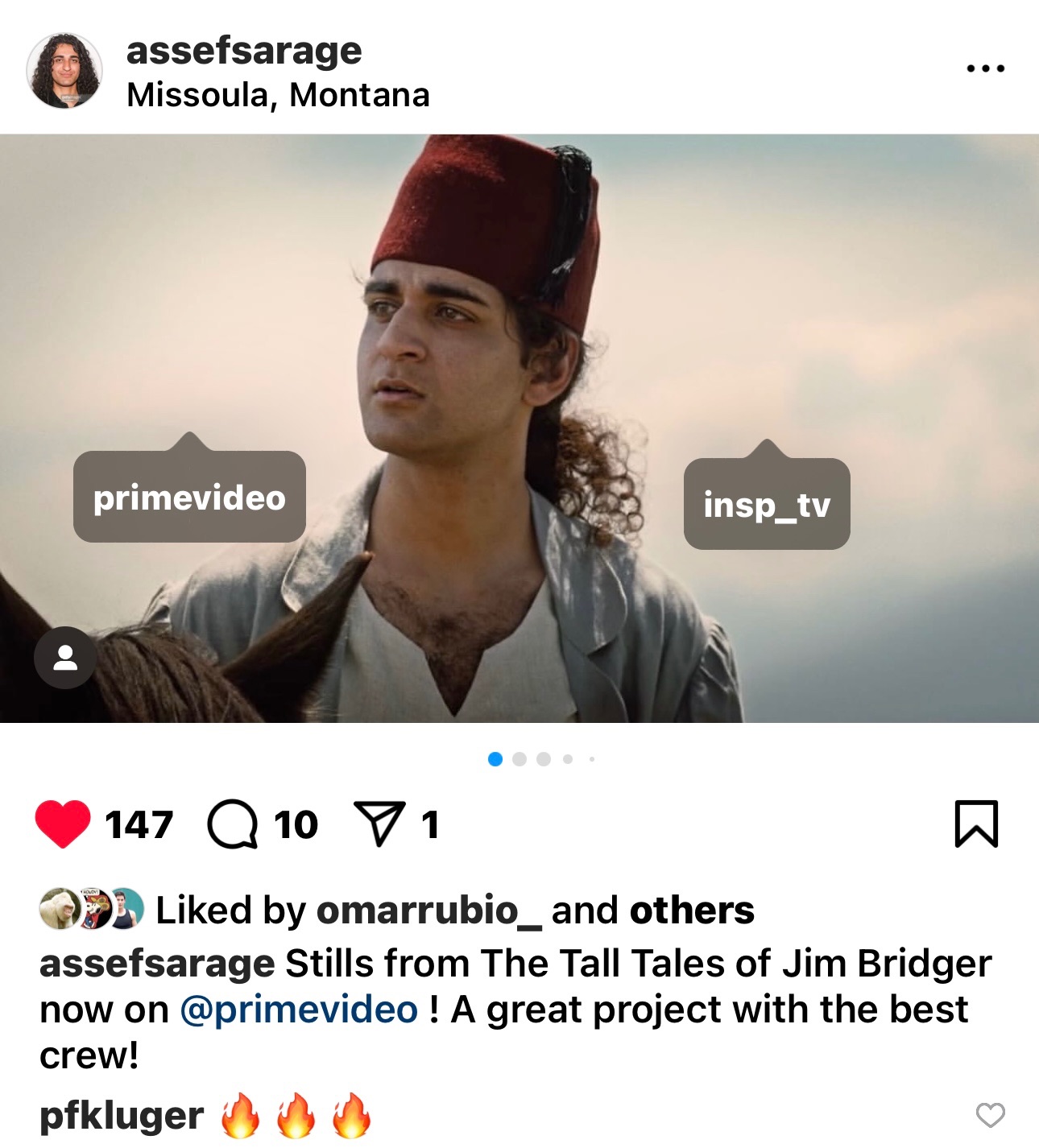Open comments with the speech bubble icon
Viewport: 1039px width, 1148px height.
coord(233,824)
